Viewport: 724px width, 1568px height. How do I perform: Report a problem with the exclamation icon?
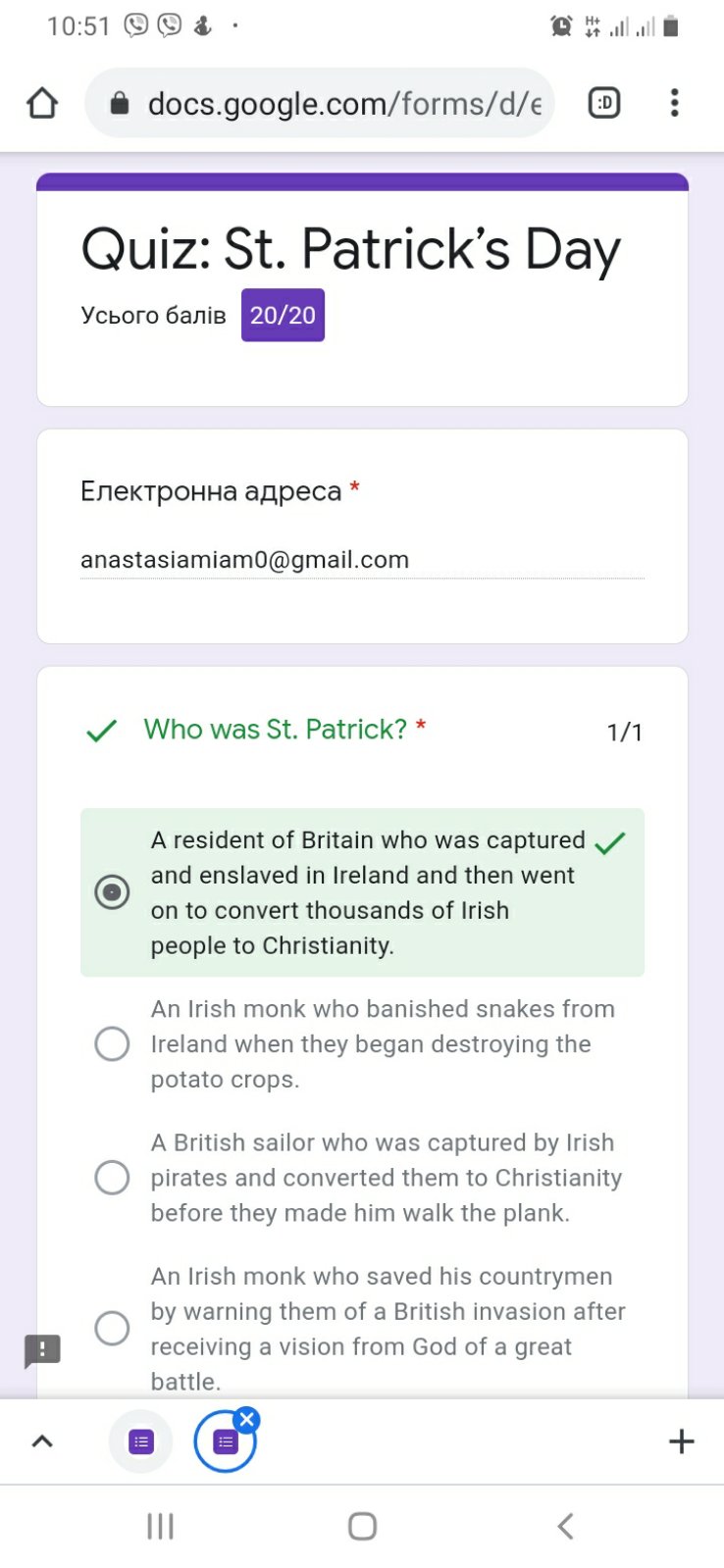(42, 1350)
